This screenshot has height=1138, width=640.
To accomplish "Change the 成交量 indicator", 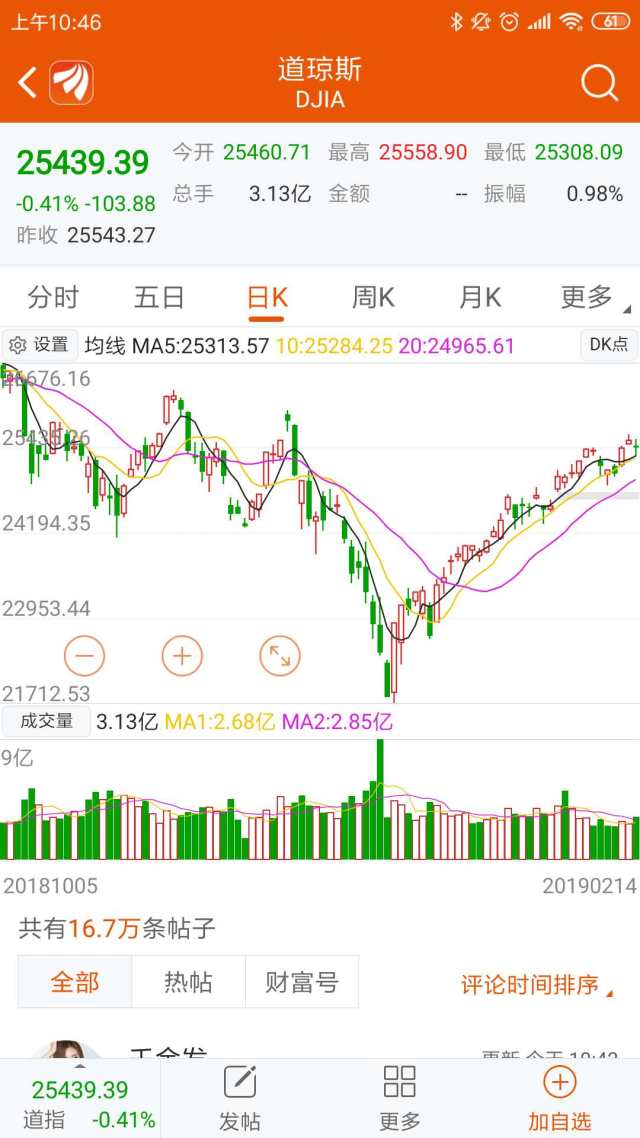I will [46, 721].
